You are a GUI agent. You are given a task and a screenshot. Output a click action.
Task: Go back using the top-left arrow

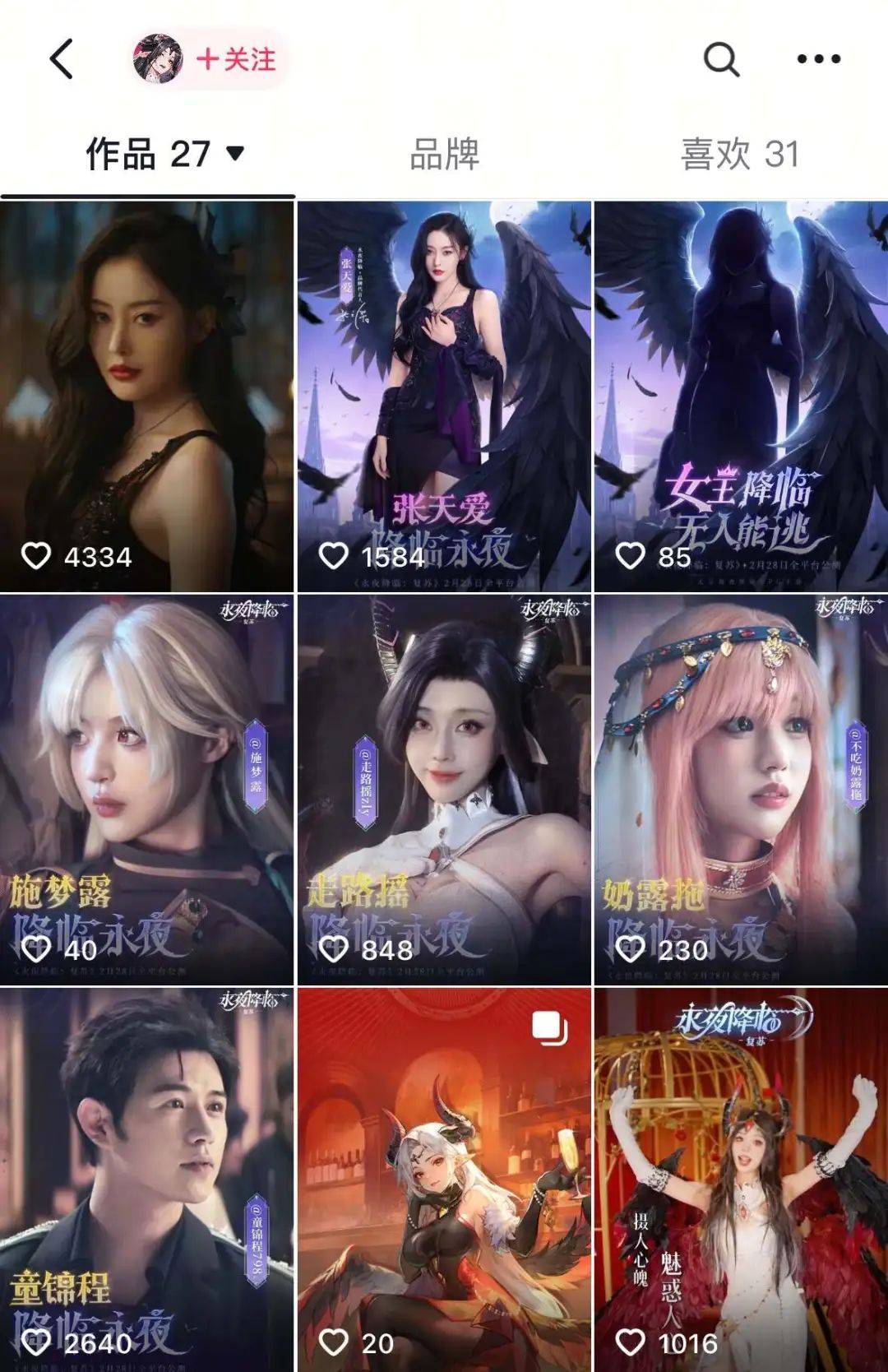(x=62, y=59)
